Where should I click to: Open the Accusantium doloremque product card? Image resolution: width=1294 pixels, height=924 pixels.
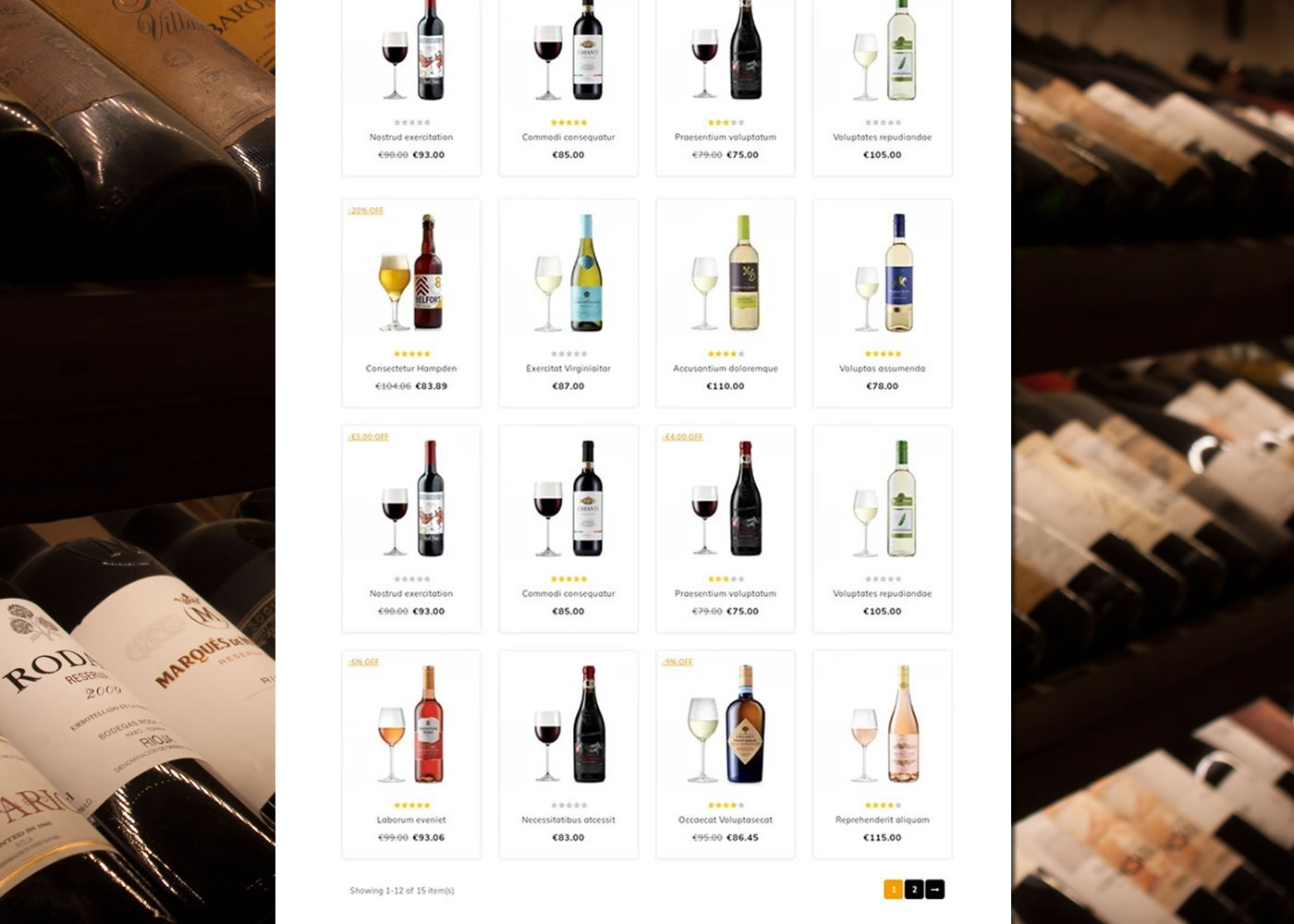725,368
